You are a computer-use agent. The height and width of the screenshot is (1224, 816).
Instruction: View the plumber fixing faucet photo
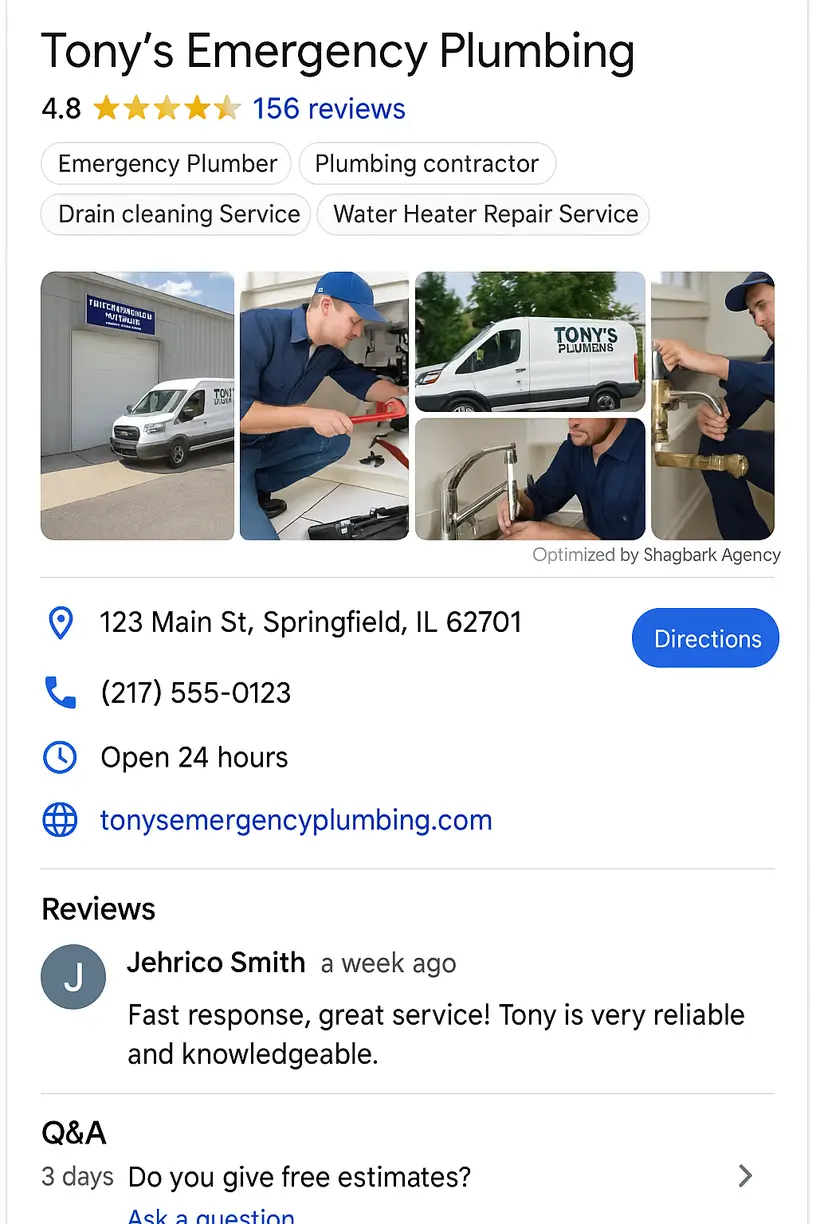coord(530,479)
